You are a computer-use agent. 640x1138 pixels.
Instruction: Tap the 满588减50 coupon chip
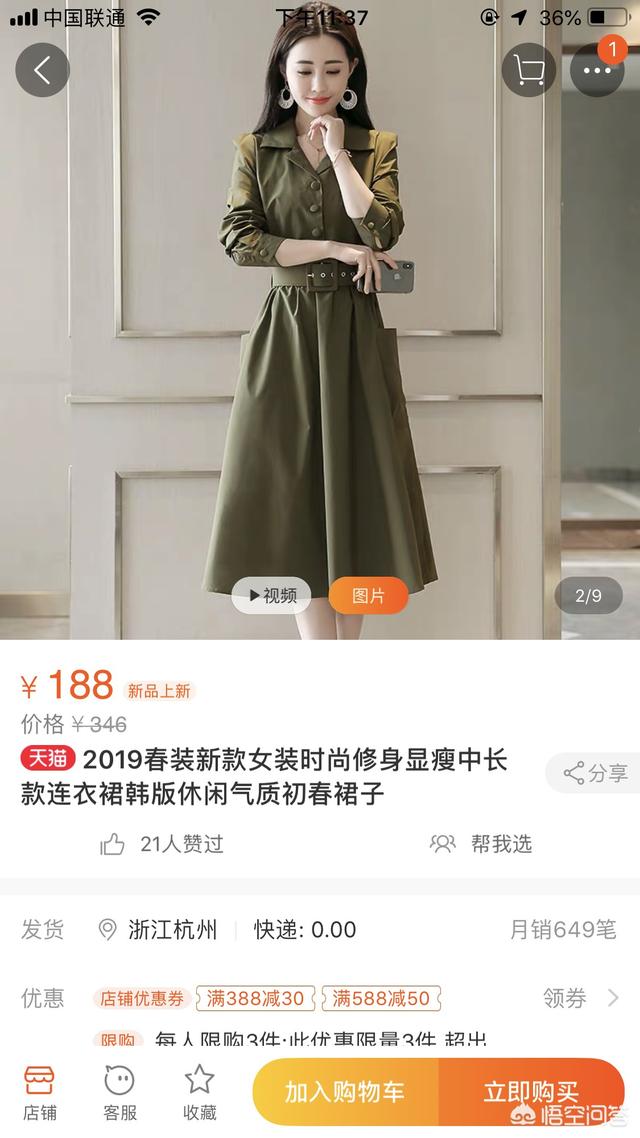(x=381, y=998)
